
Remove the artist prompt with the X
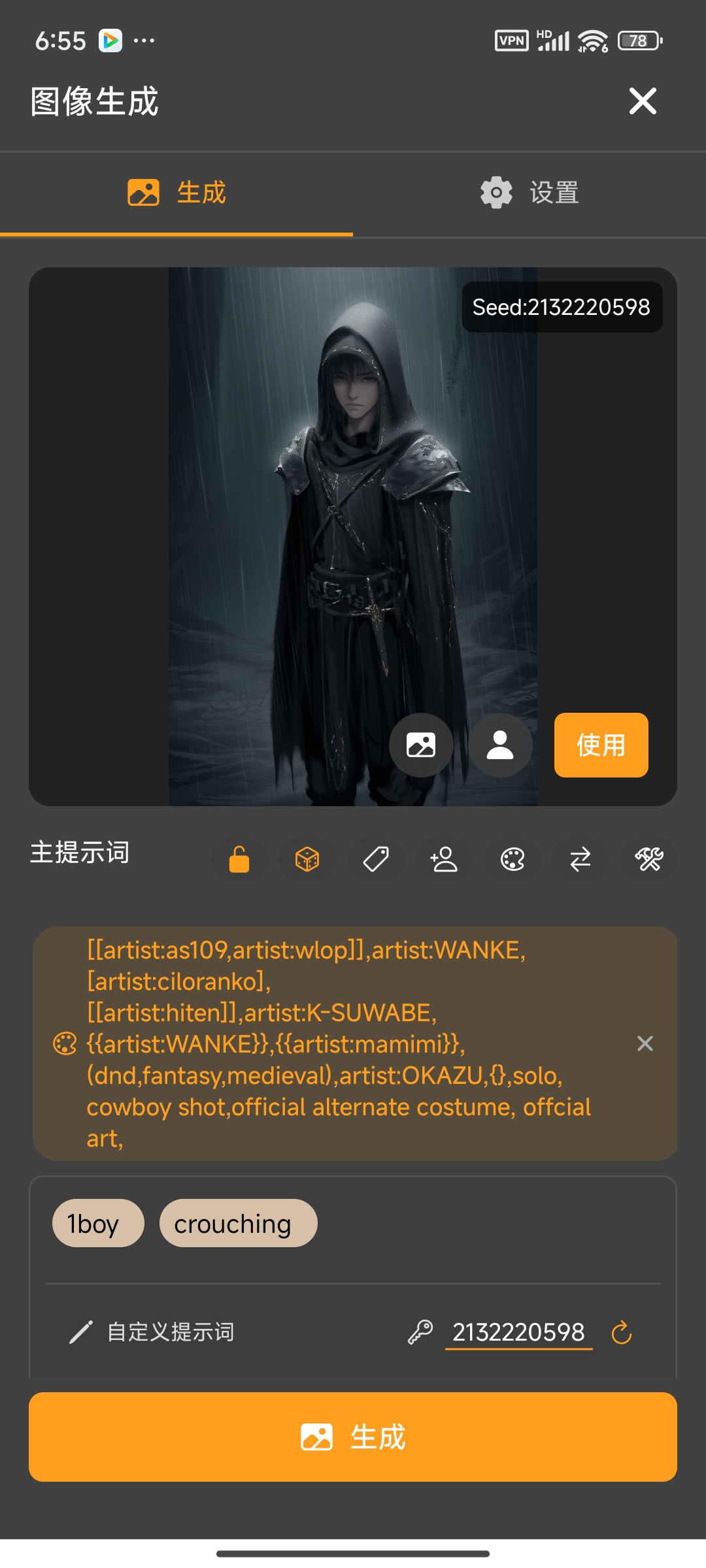point(645,1043)
